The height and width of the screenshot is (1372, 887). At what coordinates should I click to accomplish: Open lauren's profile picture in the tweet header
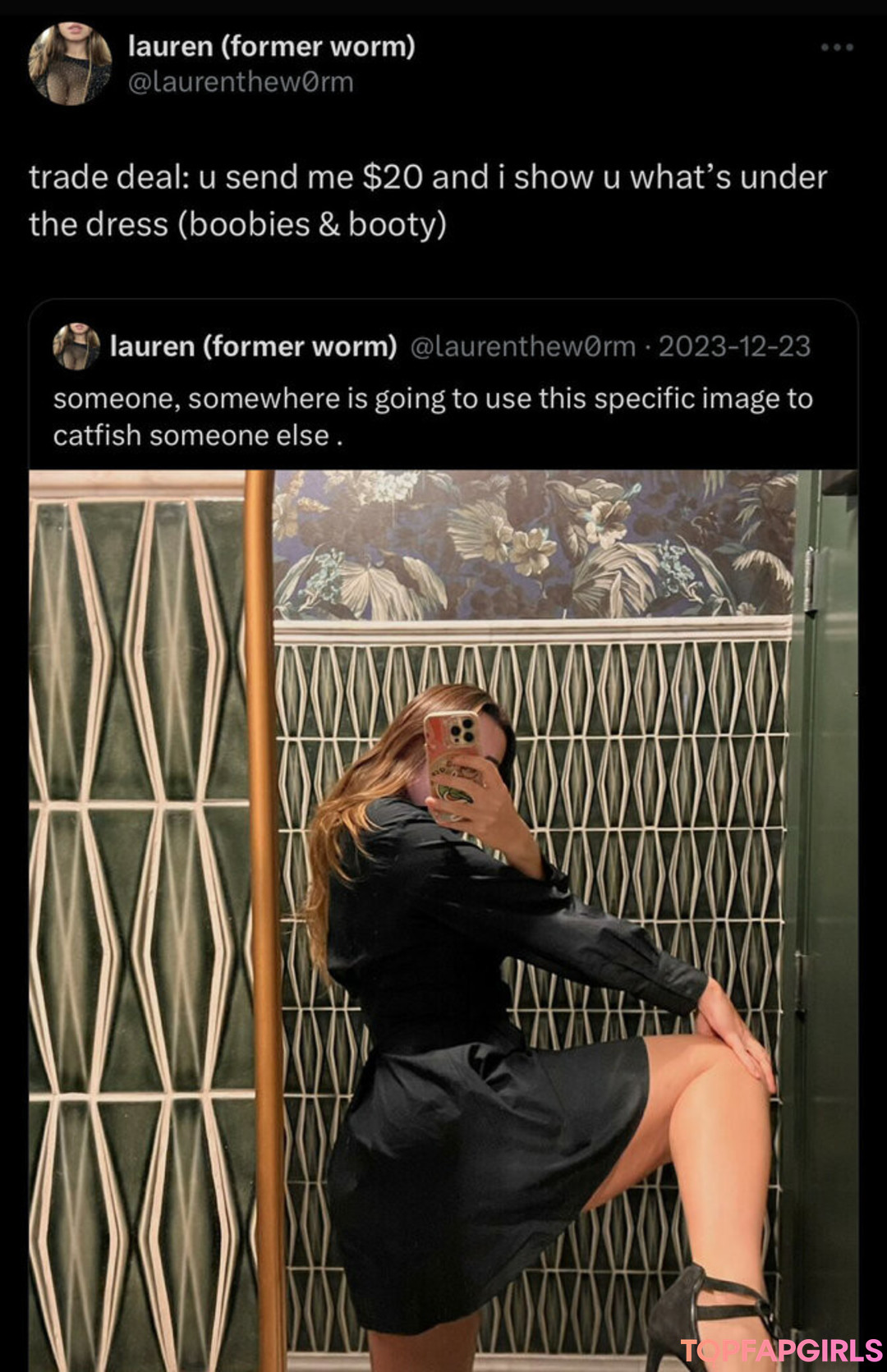coord(70,64)
